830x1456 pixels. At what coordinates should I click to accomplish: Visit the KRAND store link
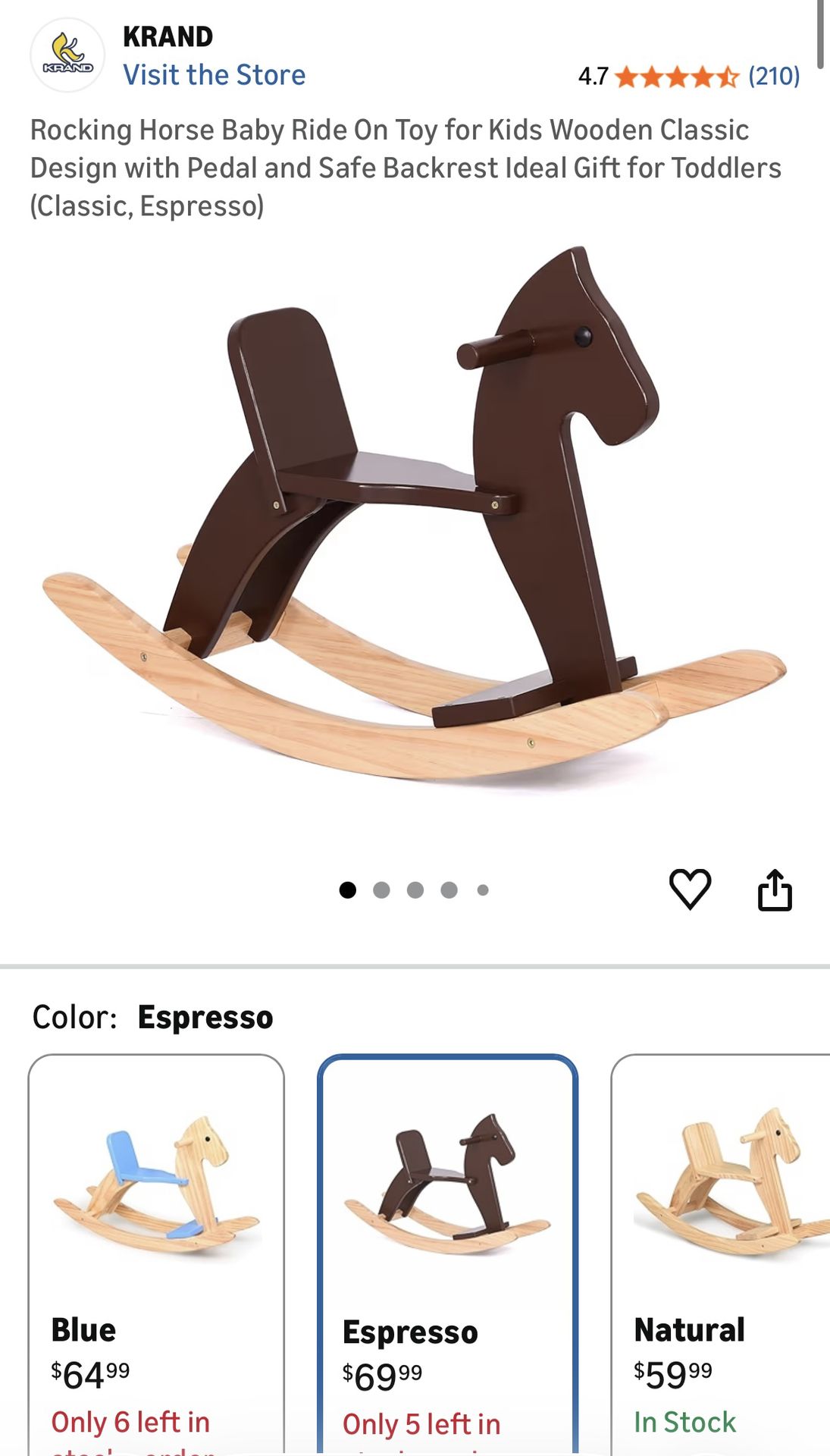click(x=214, y=75)
